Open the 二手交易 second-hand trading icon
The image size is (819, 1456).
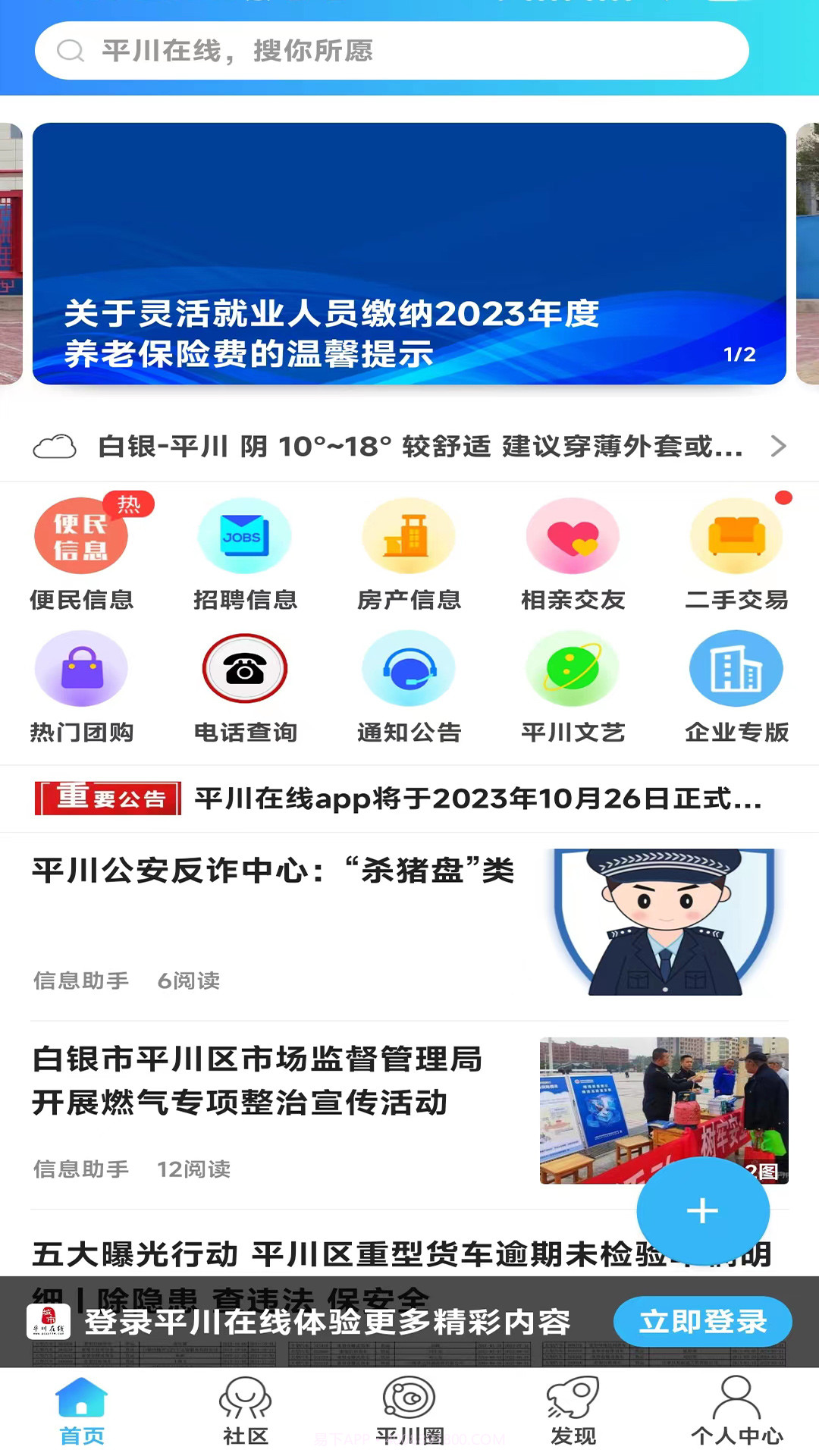click(736, 535)
